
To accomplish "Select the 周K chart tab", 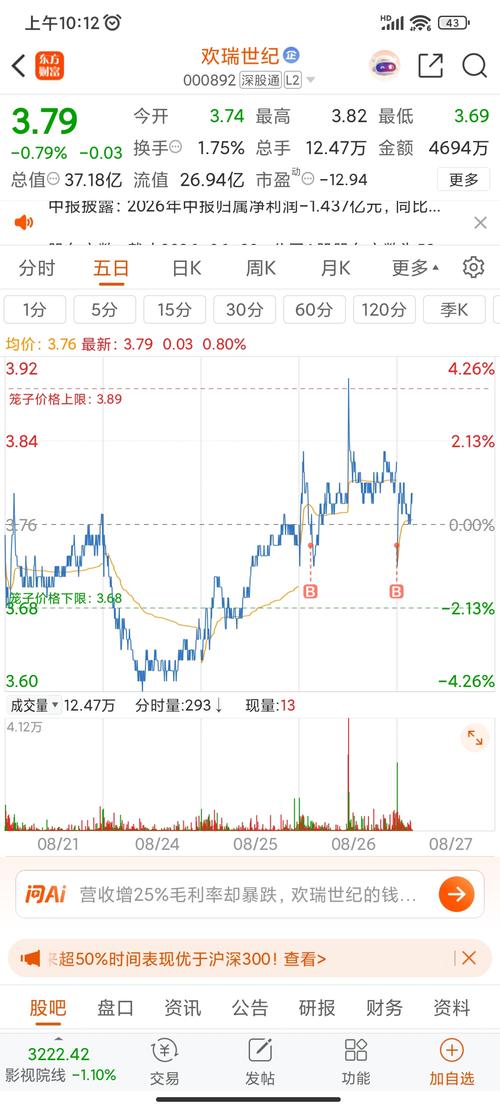I will pos(261,268).
